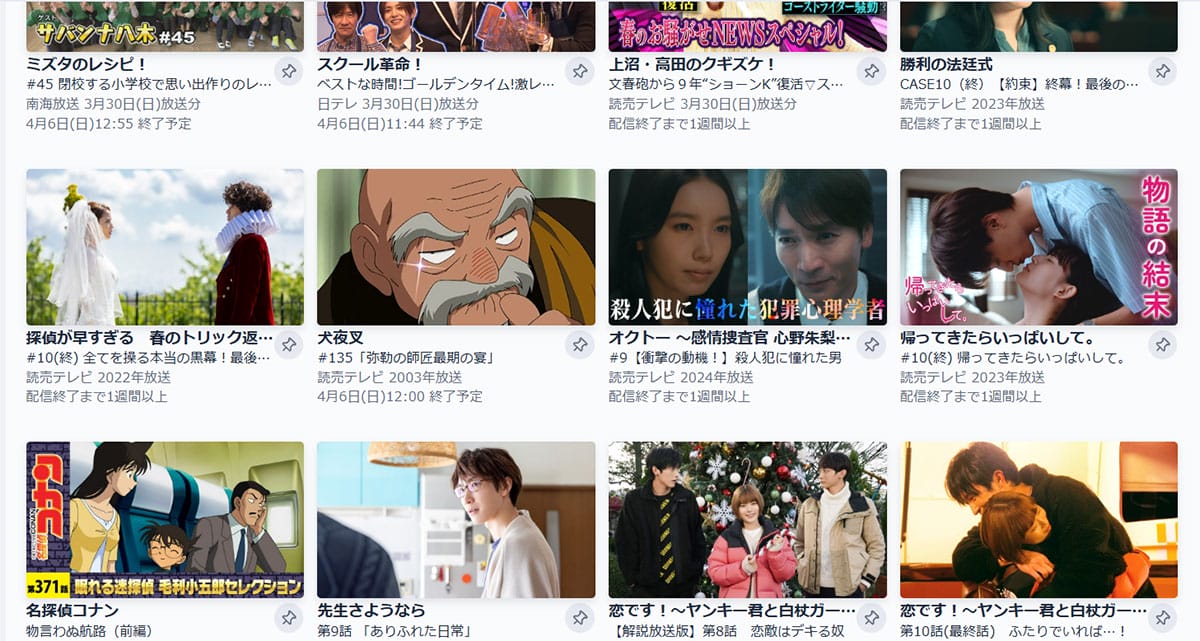Pin the 先生さよなら program

(579, 618)
